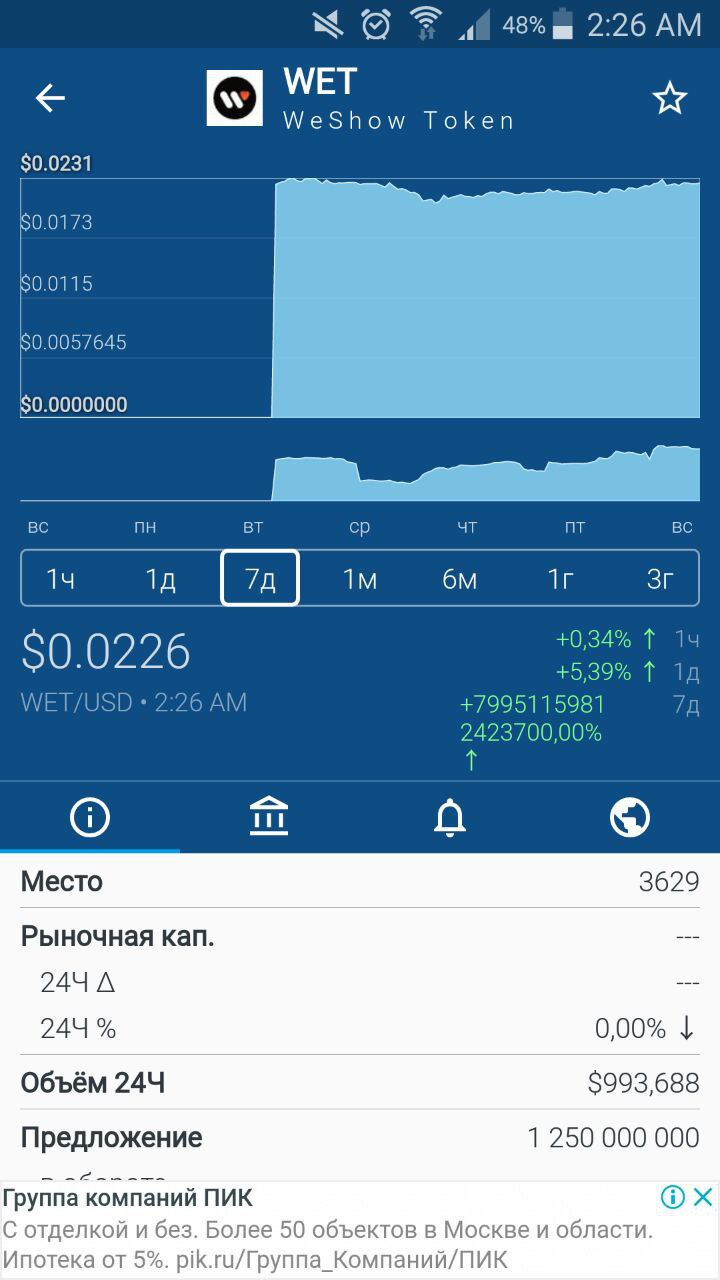Open the ad info icon
Viewport: 720px width, 1280px height.
tap(673, 1197)
